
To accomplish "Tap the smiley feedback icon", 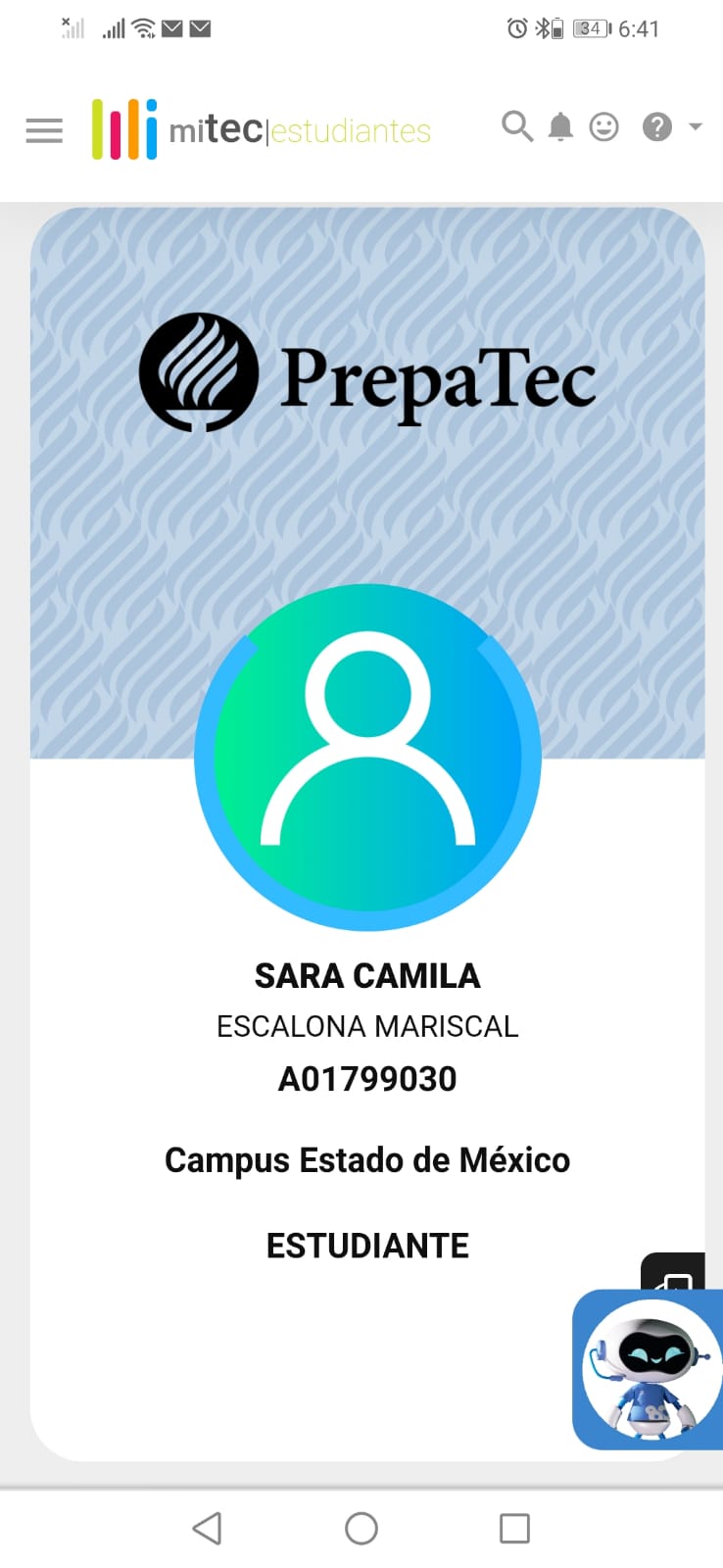I will (x=604, y=127).
